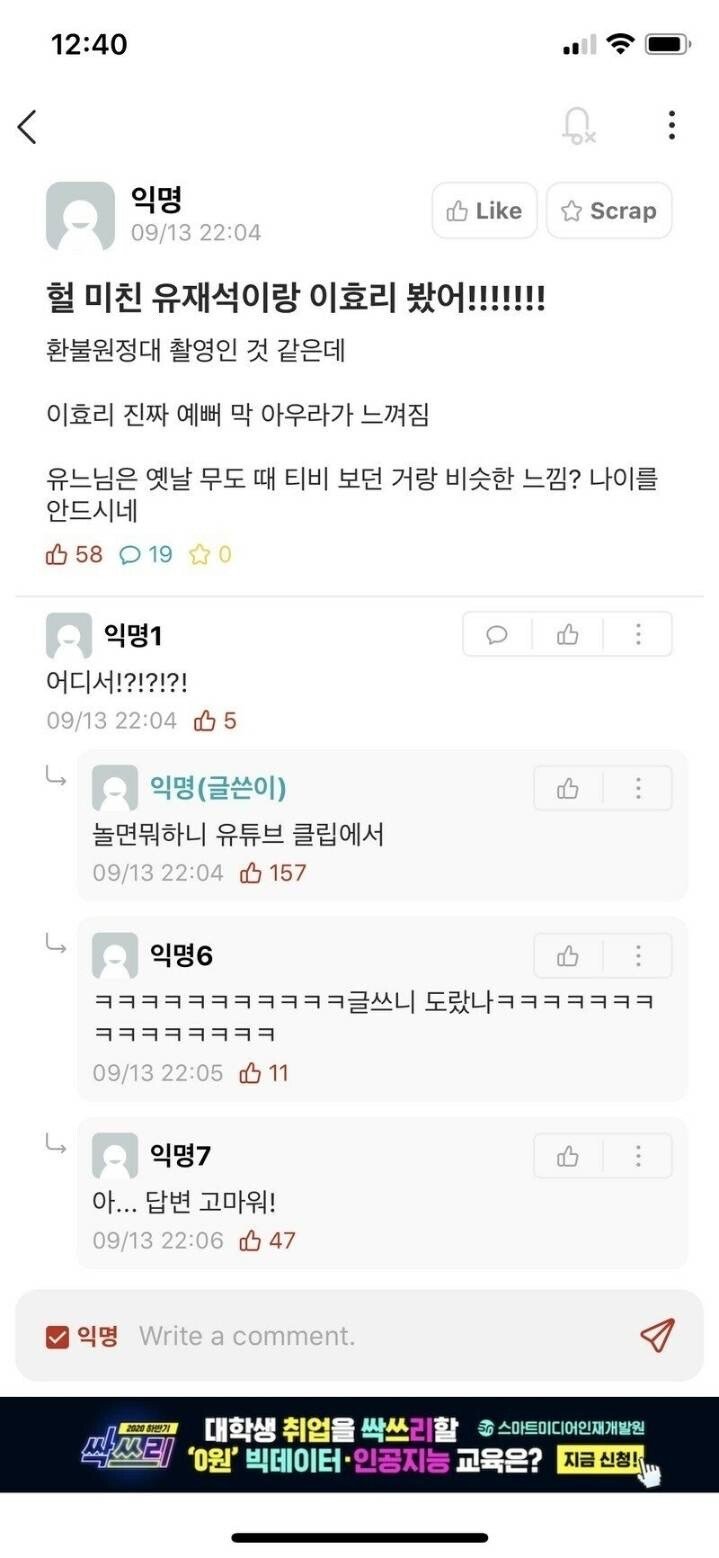Open the top-right overflow menu
This screenshot has height=1558, width=719.
pyautogui.click(x=671, y=125)
